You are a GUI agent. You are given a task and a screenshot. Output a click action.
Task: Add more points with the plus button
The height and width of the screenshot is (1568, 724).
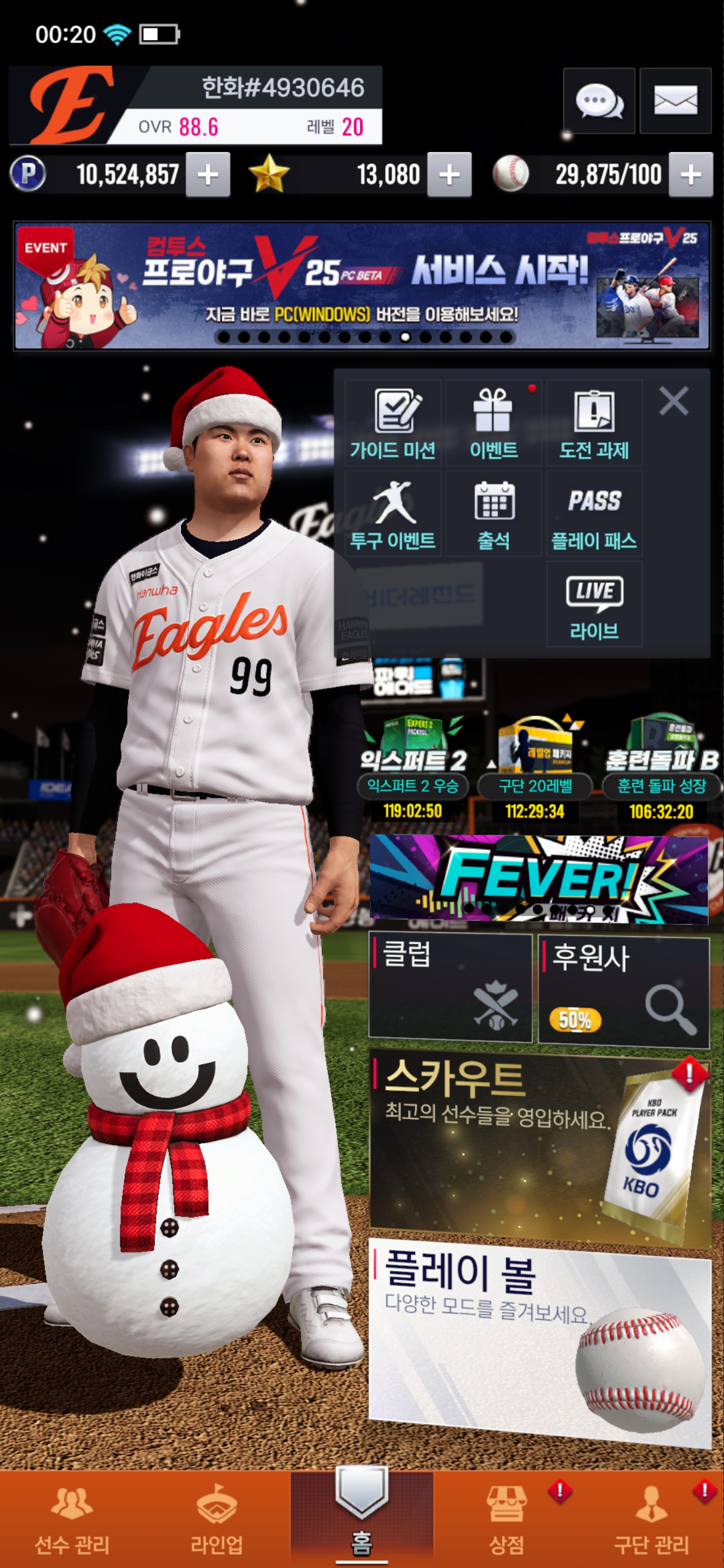208,175
